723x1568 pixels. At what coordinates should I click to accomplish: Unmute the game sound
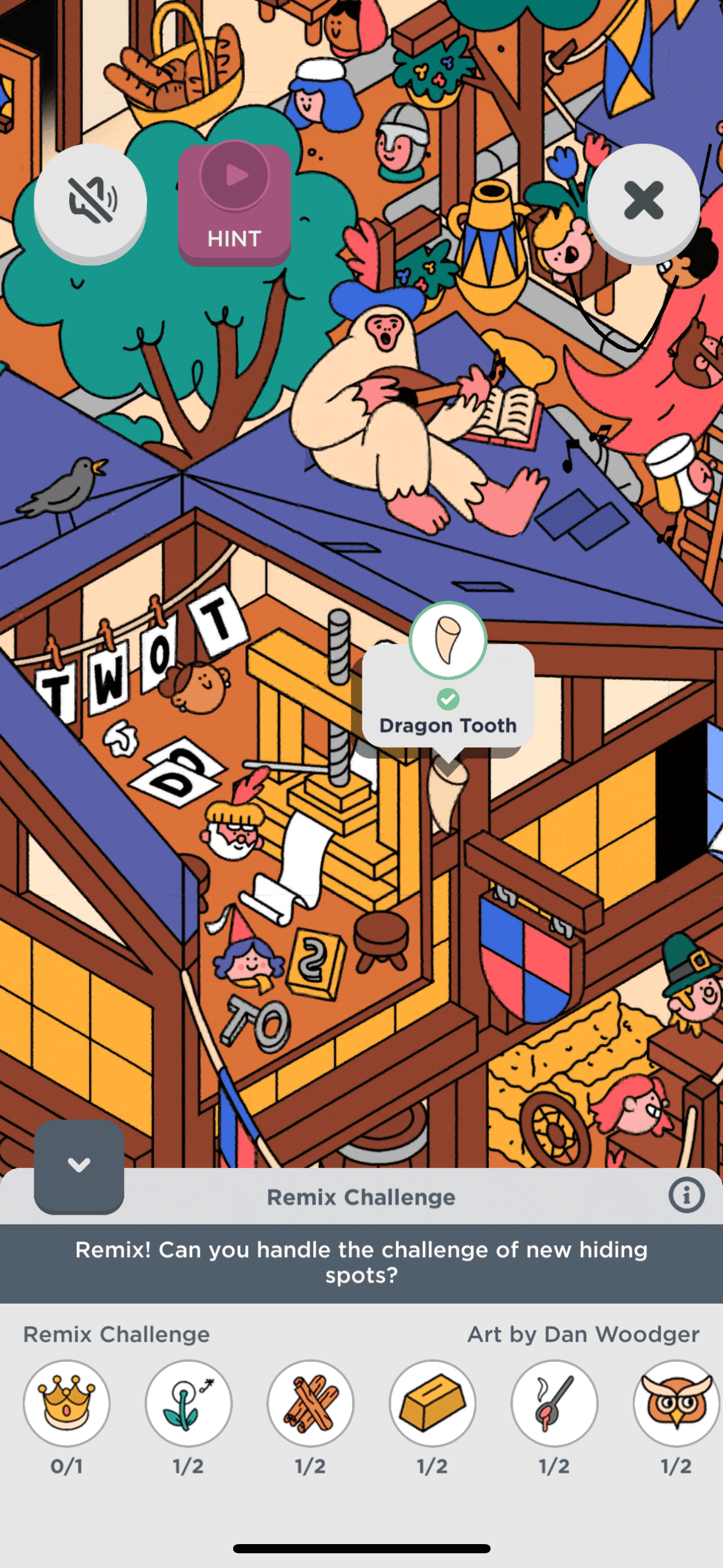(90, 201)
